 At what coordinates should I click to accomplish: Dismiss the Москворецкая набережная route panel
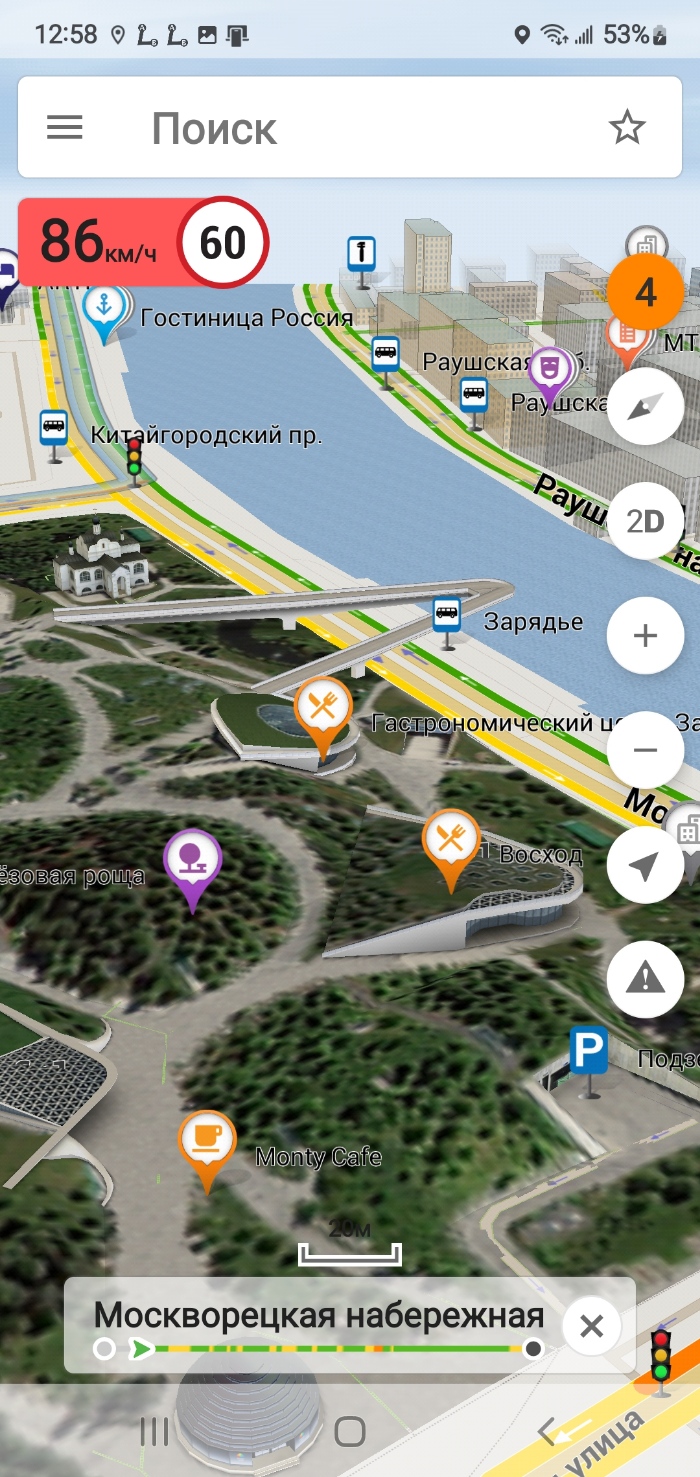(592, 1327)
